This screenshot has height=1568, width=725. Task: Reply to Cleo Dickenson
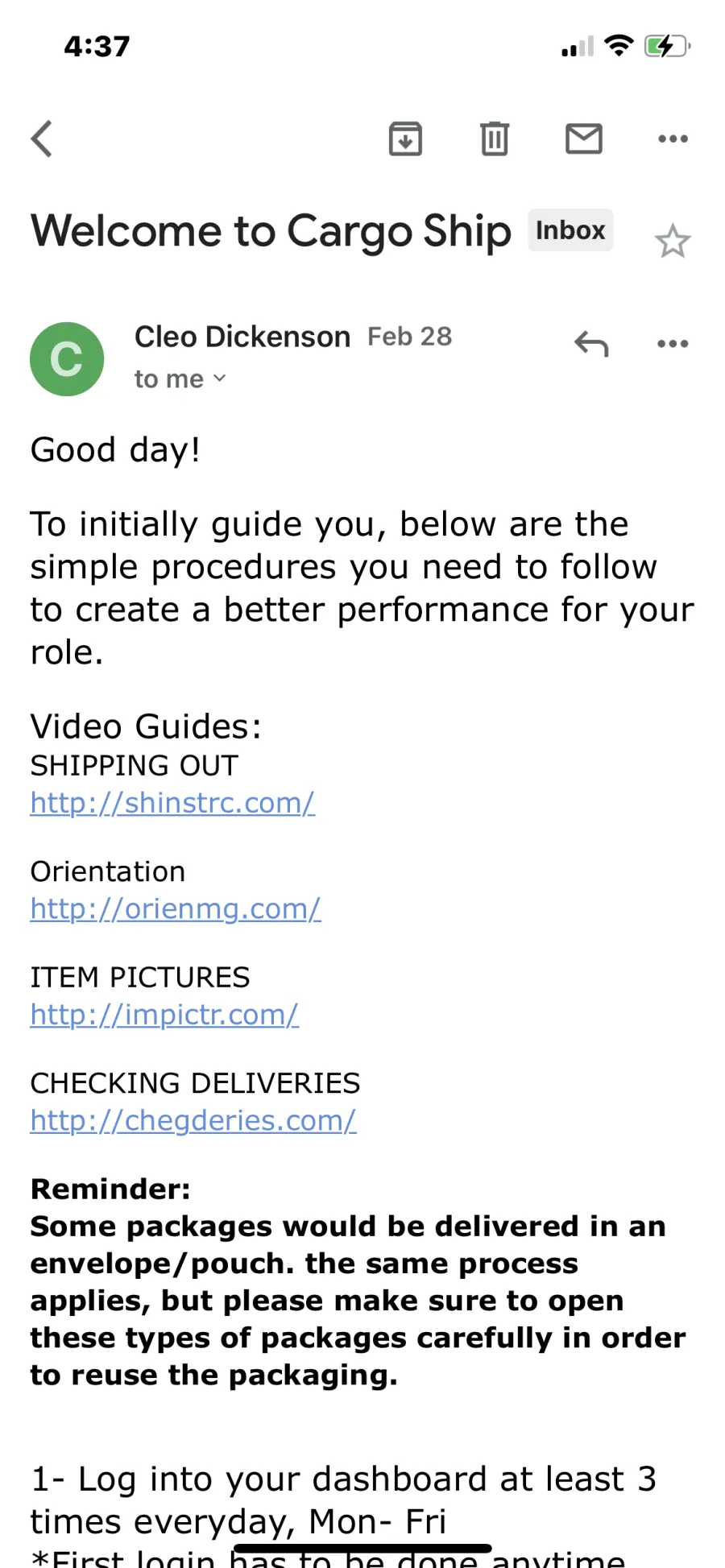click(591, 344)
